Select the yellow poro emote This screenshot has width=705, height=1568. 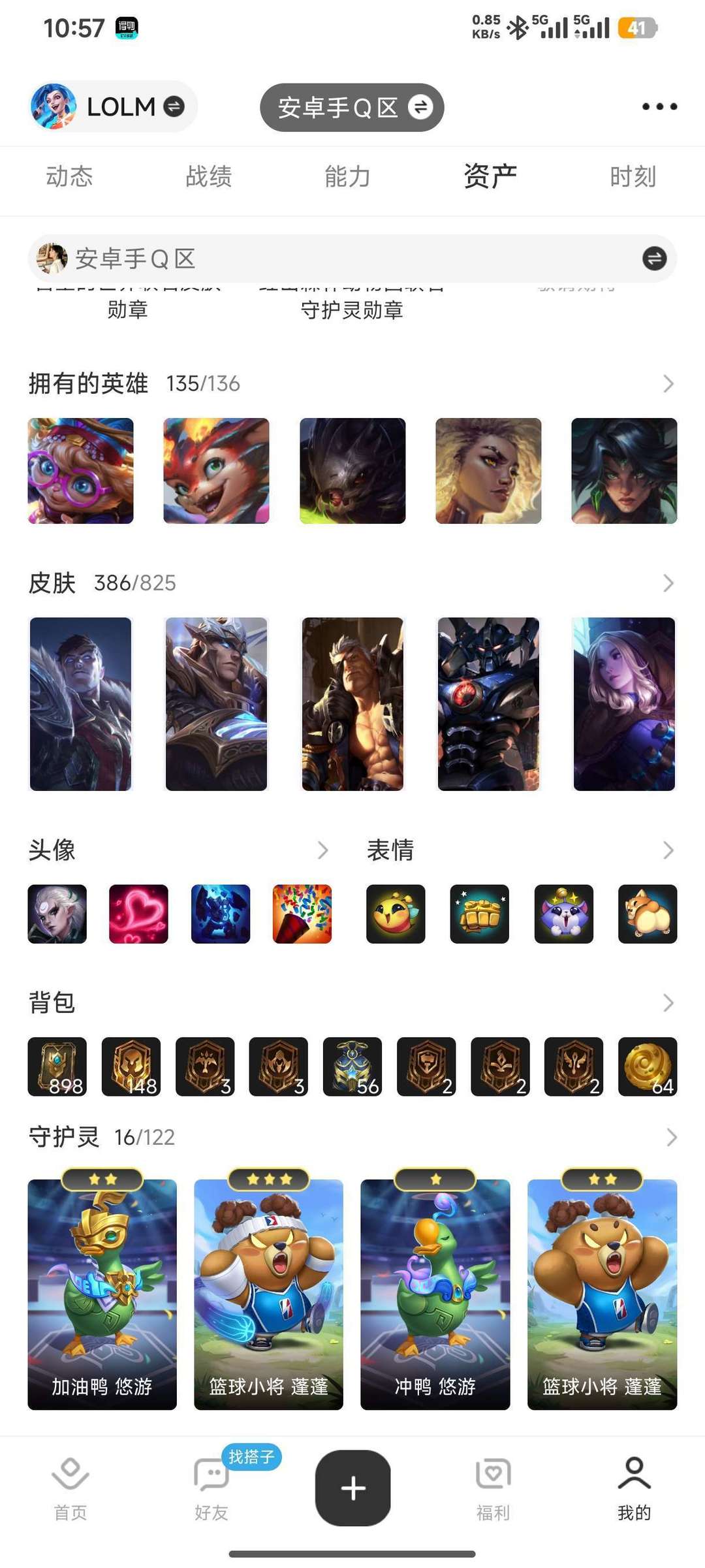coord(395,914)
